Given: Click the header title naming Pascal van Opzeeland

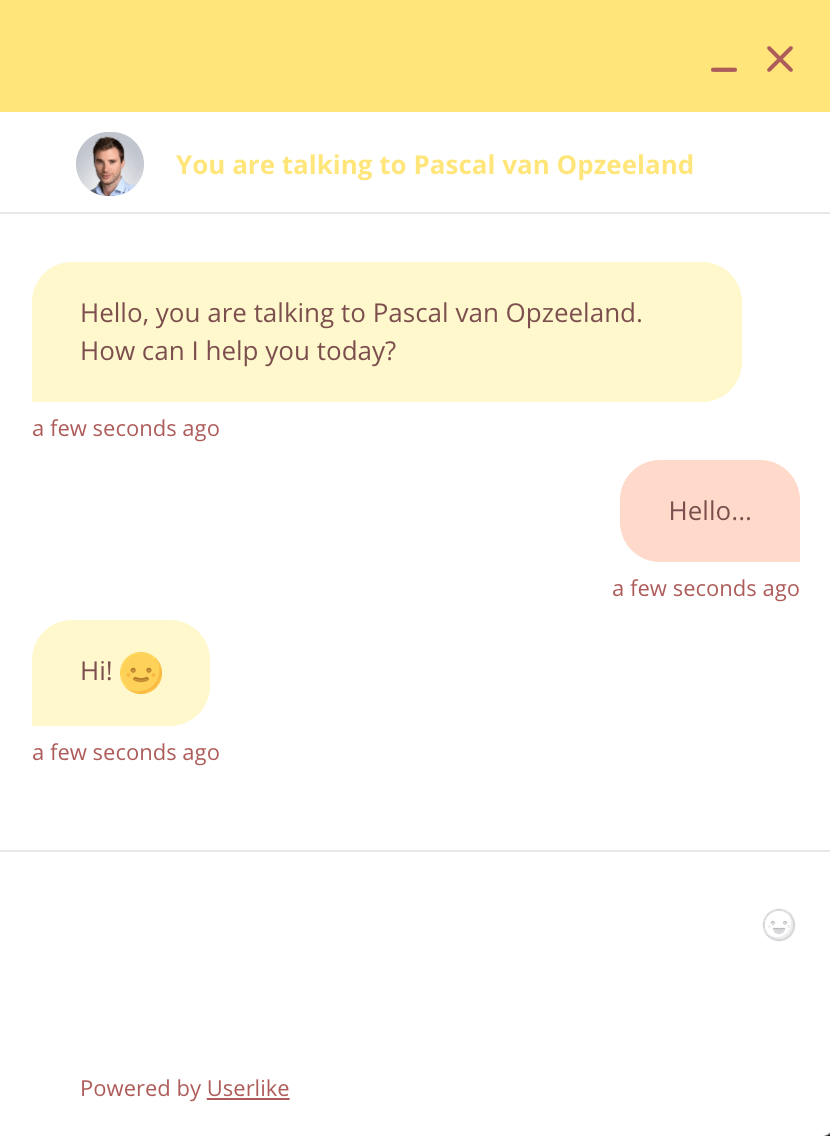Looking at the screenshot, I should [x=435, y=164].
